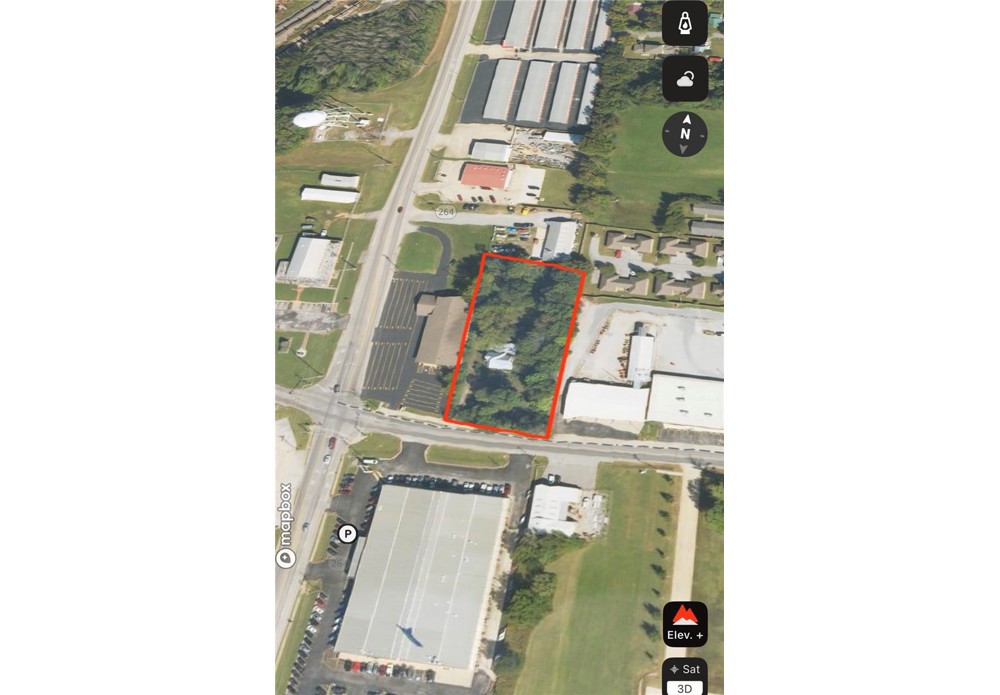Open the Elev. + elevation tool
Viewport: 1000px width, 695px height.
(x=685, y=624)
